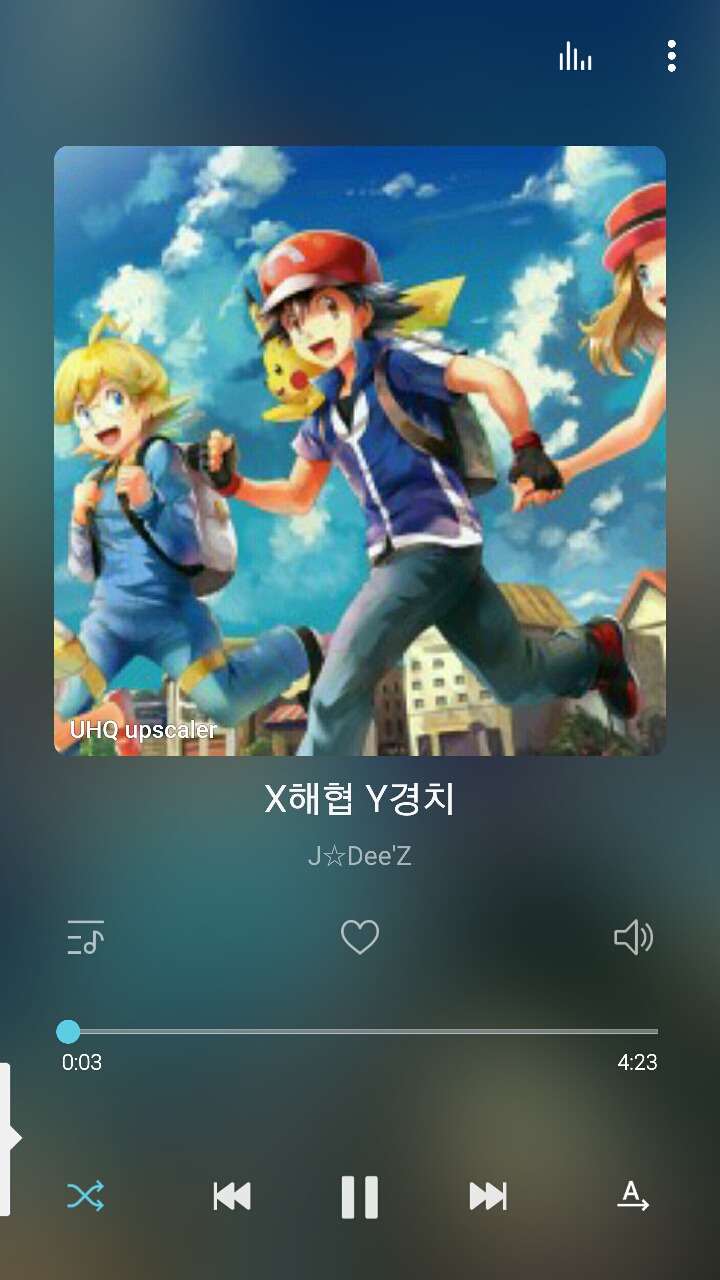Image resolution: width=720 pixels, height=1280 pixels.
Task: Go back to the previous track
Action: click(231, 1196)
